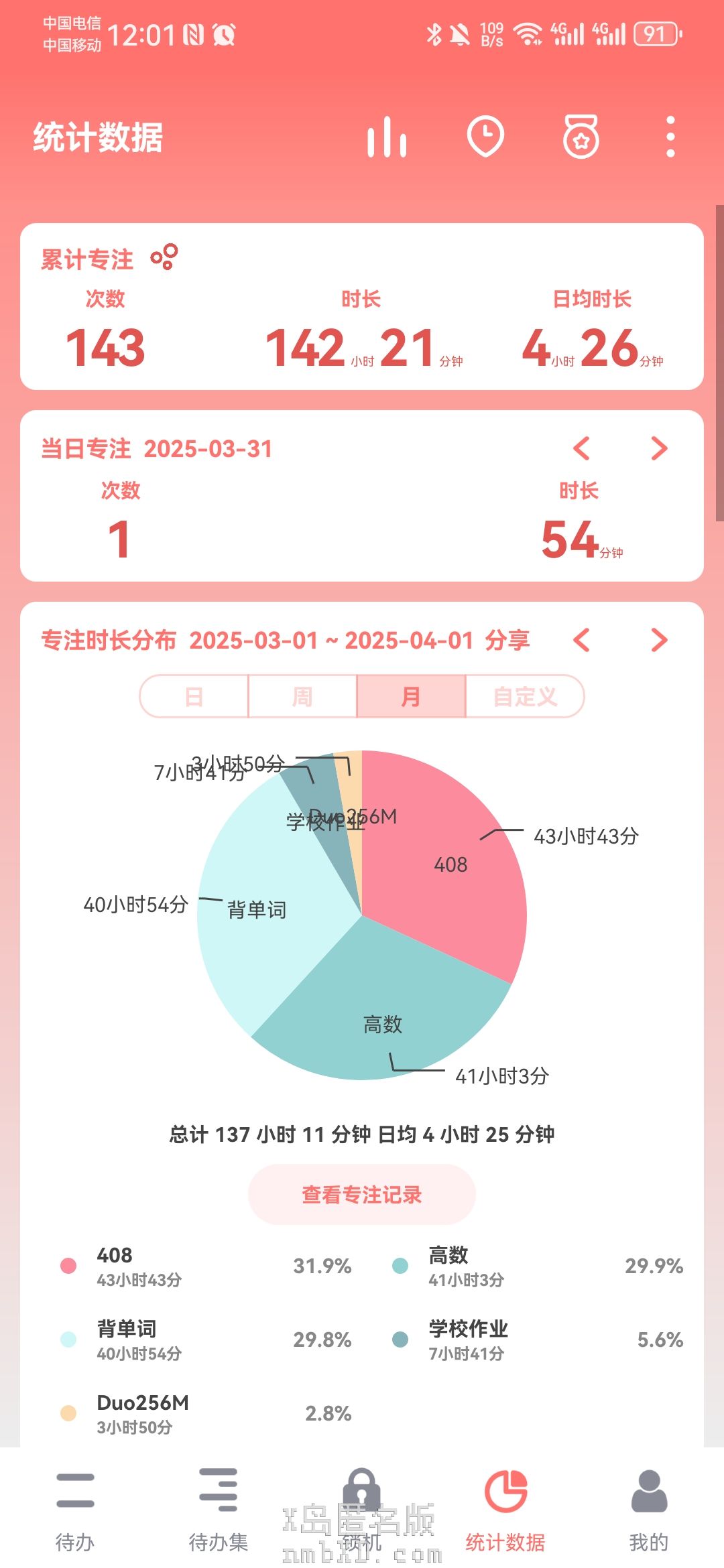The height and width of the screenshot is (1568, 724).
Task: Go to previous period in 专注时长分布
Action: [x=581, y=640]
